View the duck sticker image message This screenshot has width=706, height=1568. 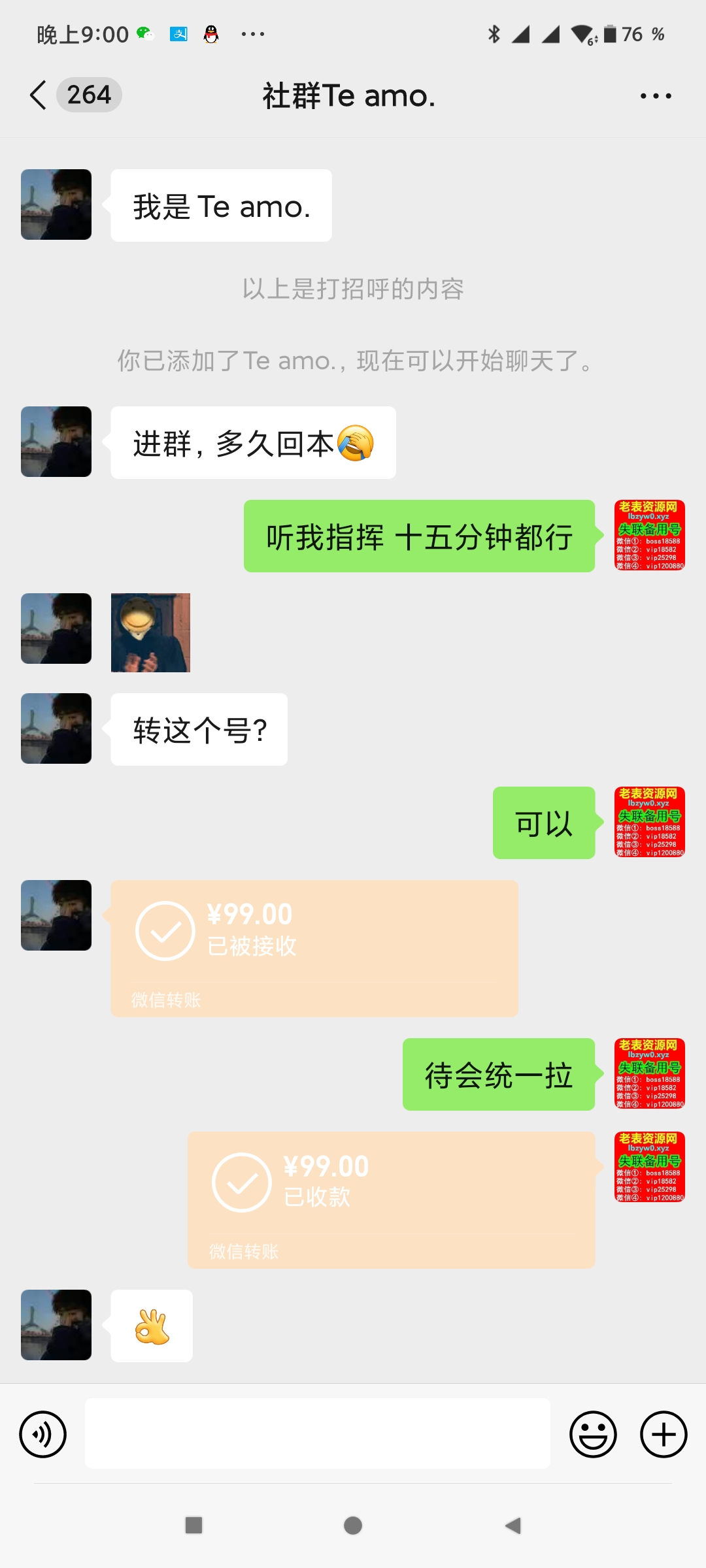point(150,632)
